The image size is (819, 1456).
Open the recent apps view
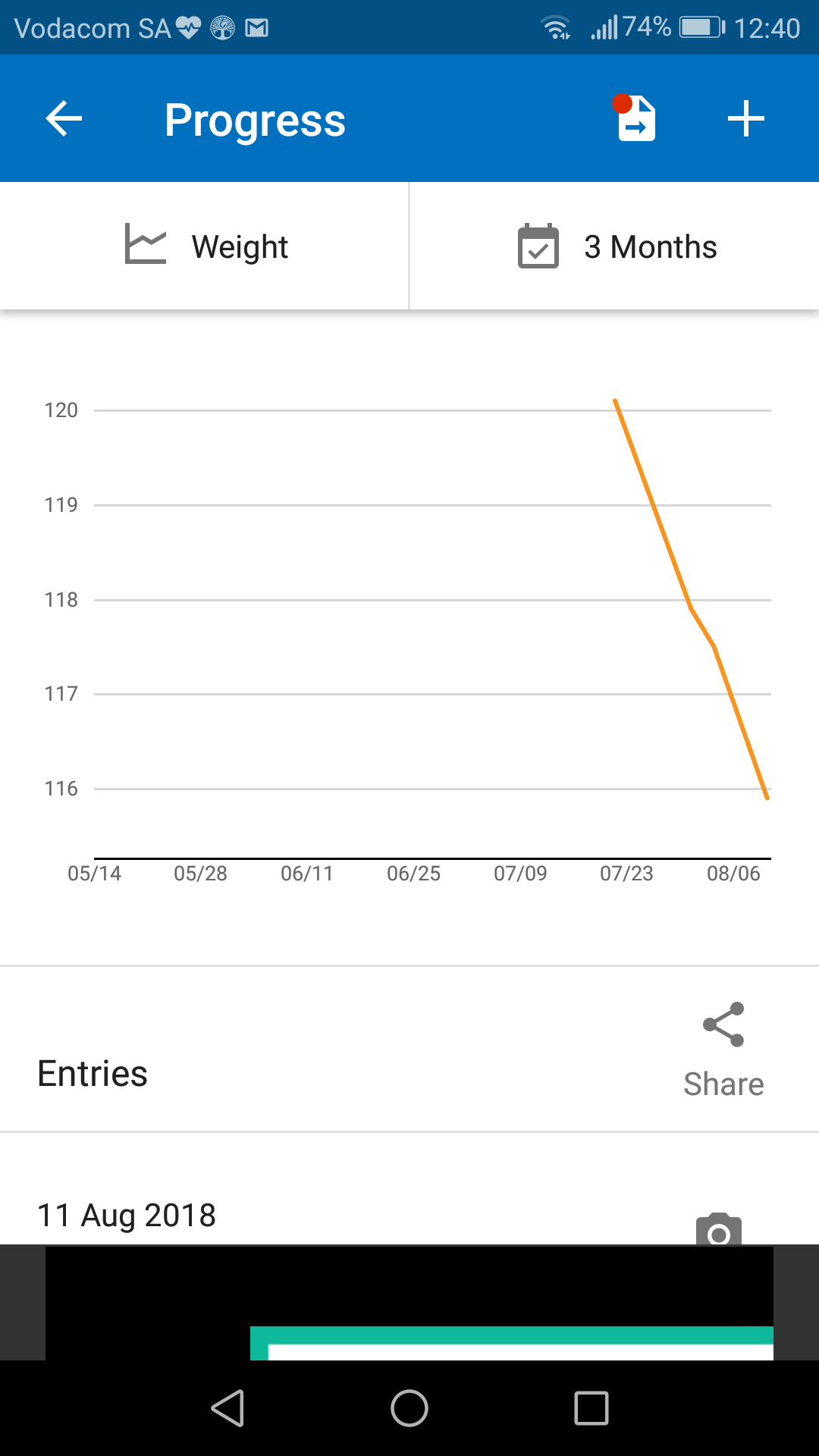pyautogui.click(x=591, y=1408)
